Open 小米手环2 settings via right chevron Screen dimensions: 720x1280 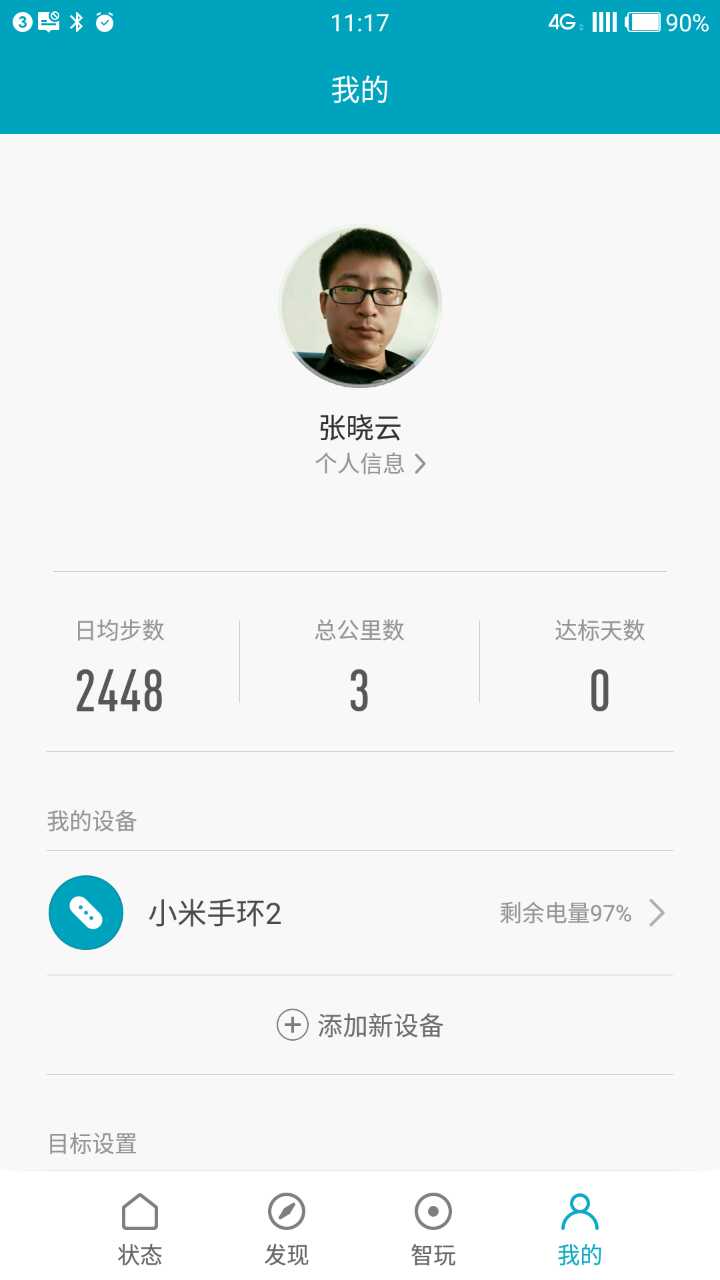[657, 912]
